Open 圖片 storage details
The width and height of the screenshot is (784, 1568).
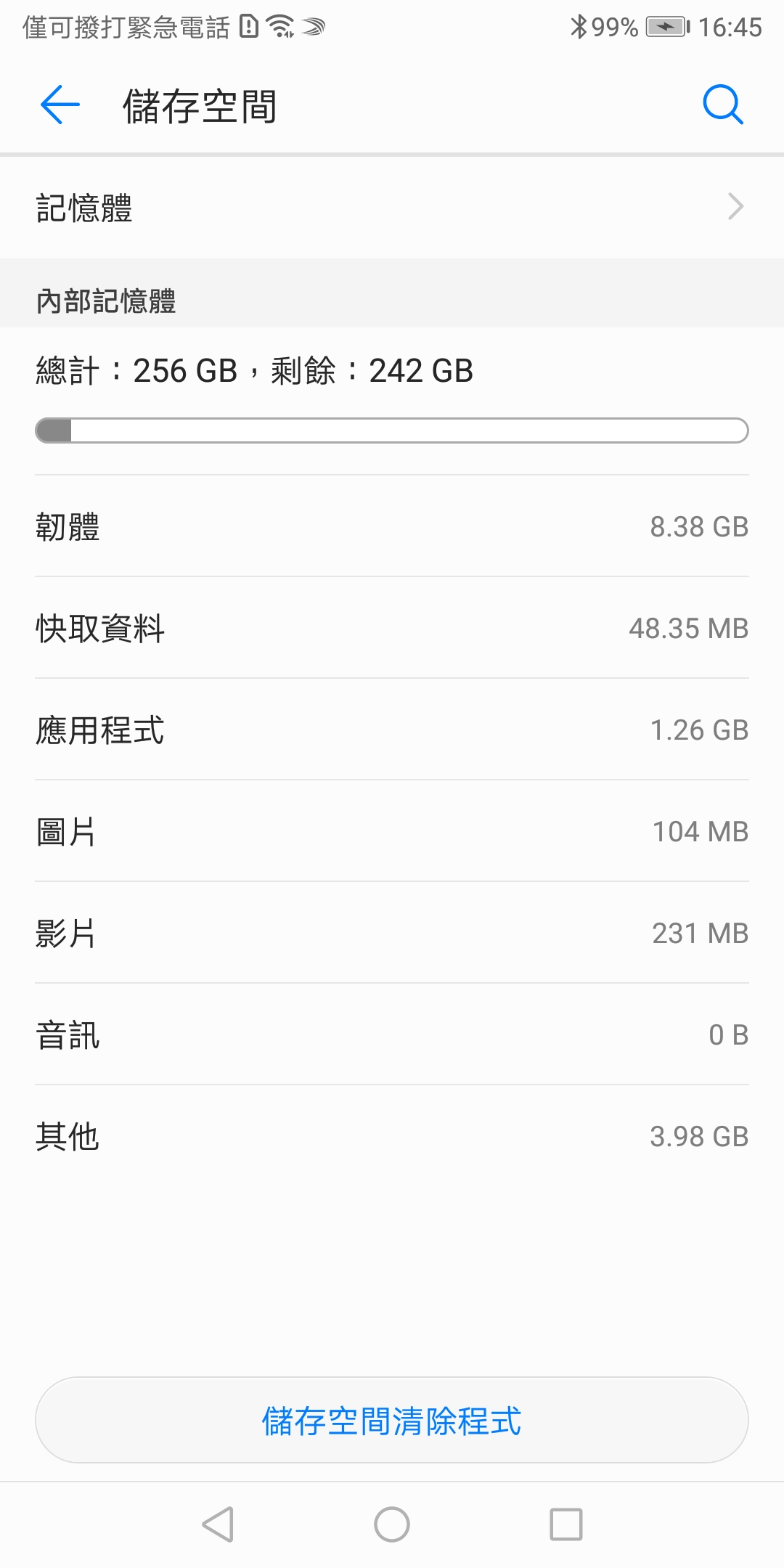click(392, 831)
